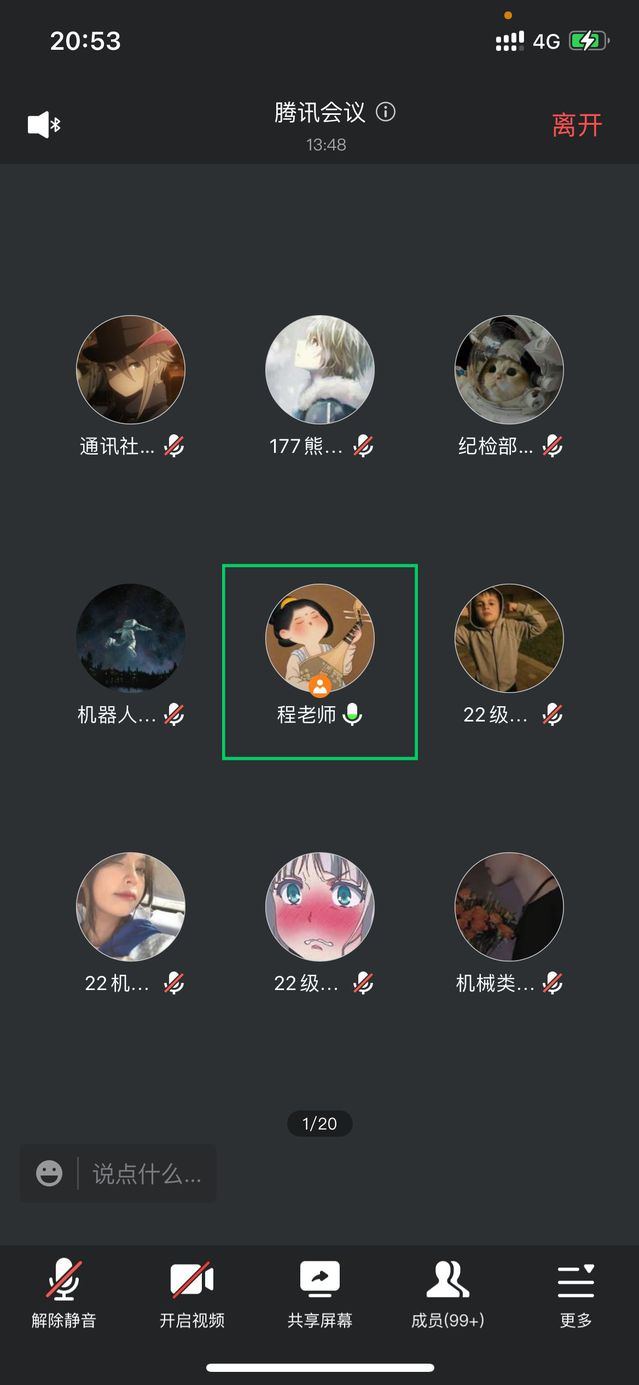Image resolution: width=639 pixels, height=1385 pixels.
Task: Start screen sharing with 共享屏幕
Action: [x=320, y=1294]
